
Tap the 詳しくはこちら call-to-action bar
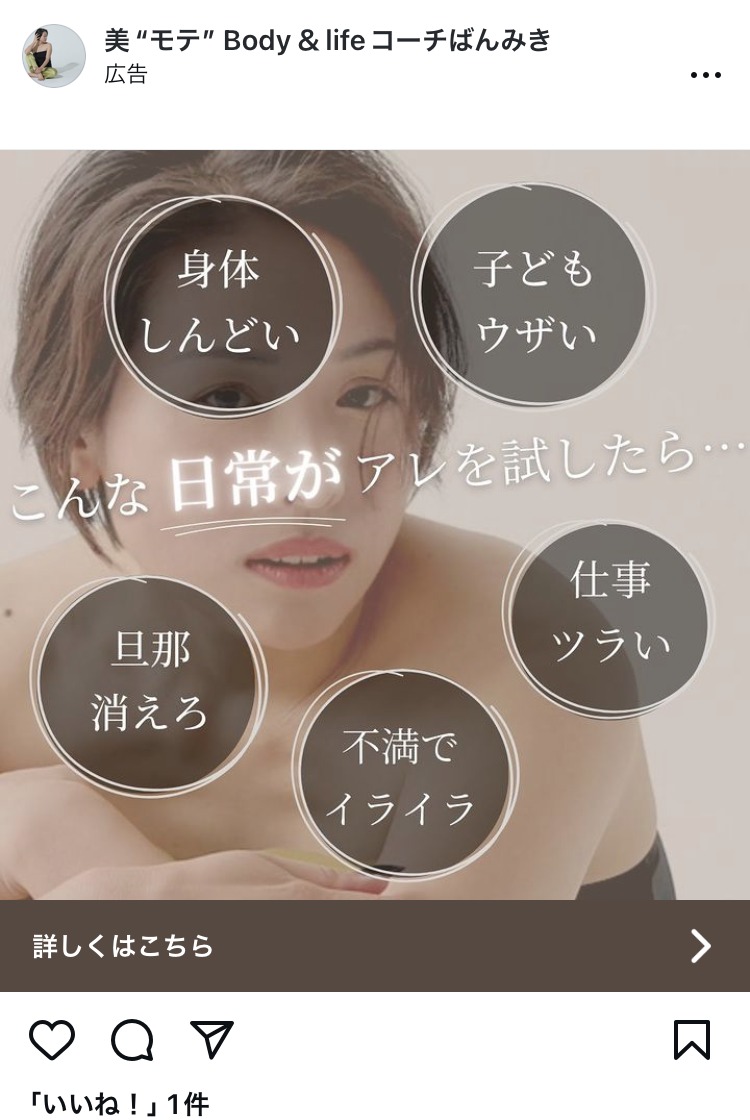pyautogui.click(x=375, y=946)
